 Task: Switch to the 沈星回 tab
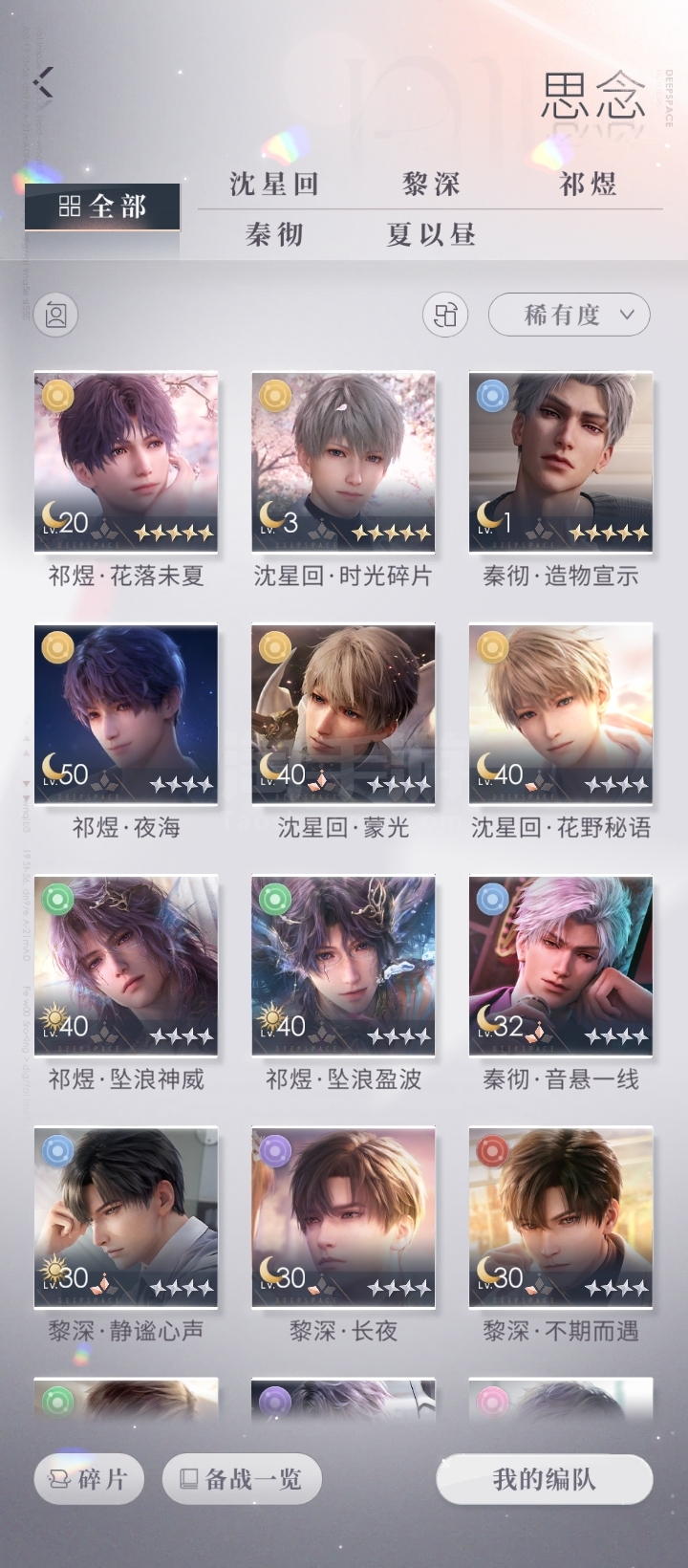[274, 185]
